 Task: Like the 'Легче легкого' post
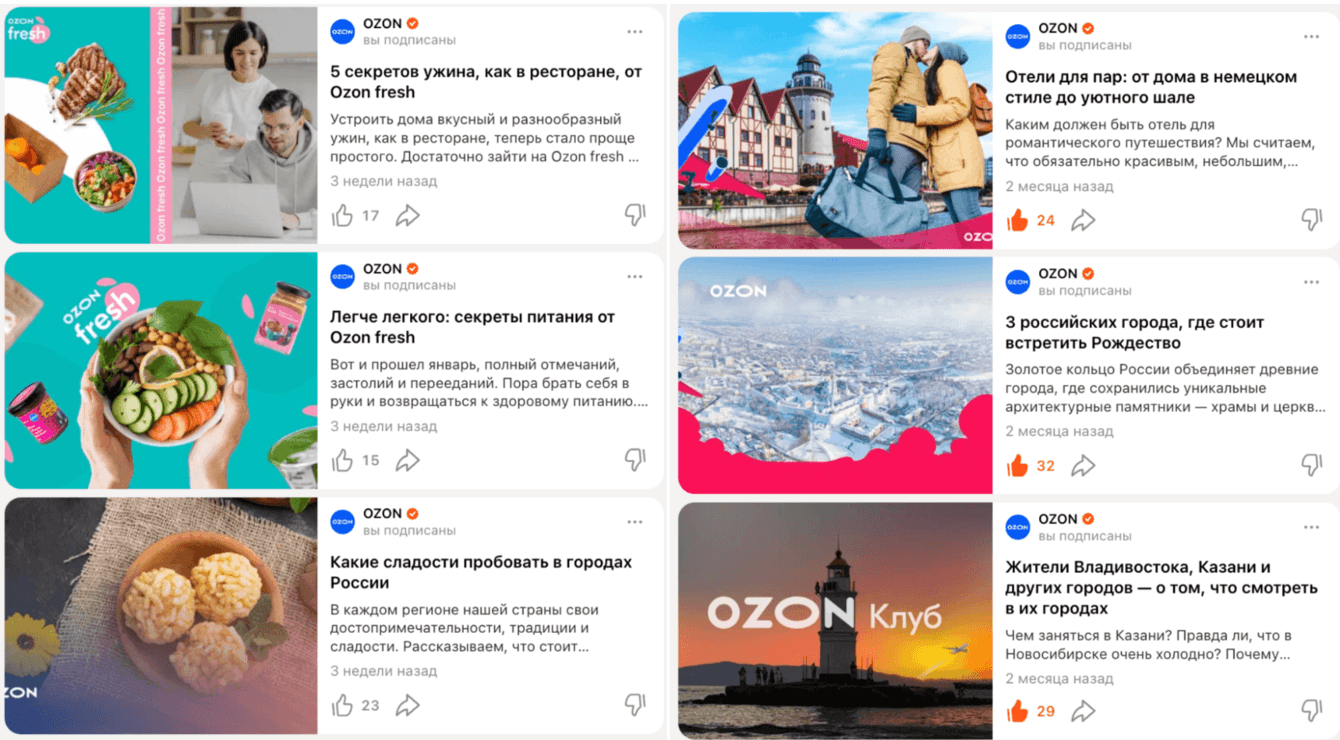[x=342, y=460]
